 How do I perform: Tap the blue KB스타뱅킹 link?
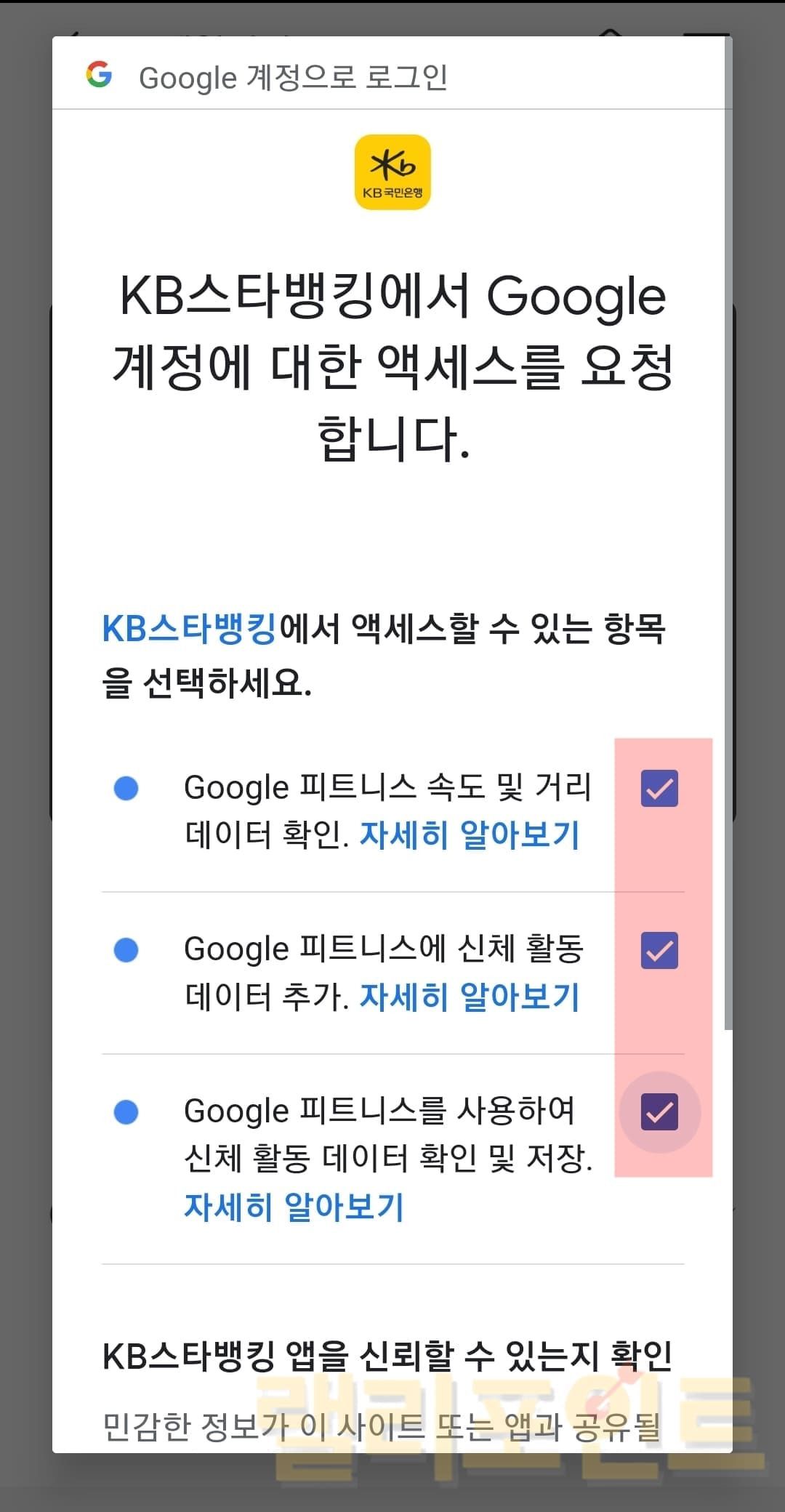[189, 629]
